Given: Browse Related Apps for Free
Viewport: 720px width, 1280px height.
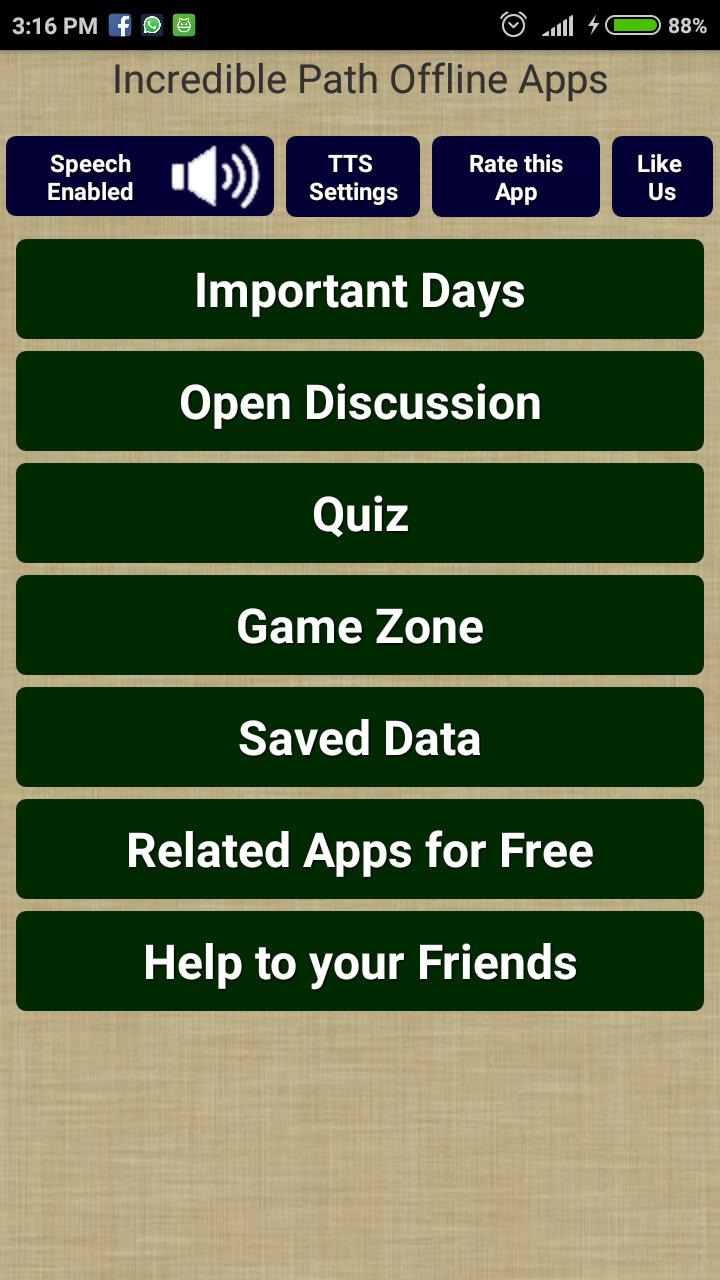Looking at the screenshot, I should tap(360, 849).
